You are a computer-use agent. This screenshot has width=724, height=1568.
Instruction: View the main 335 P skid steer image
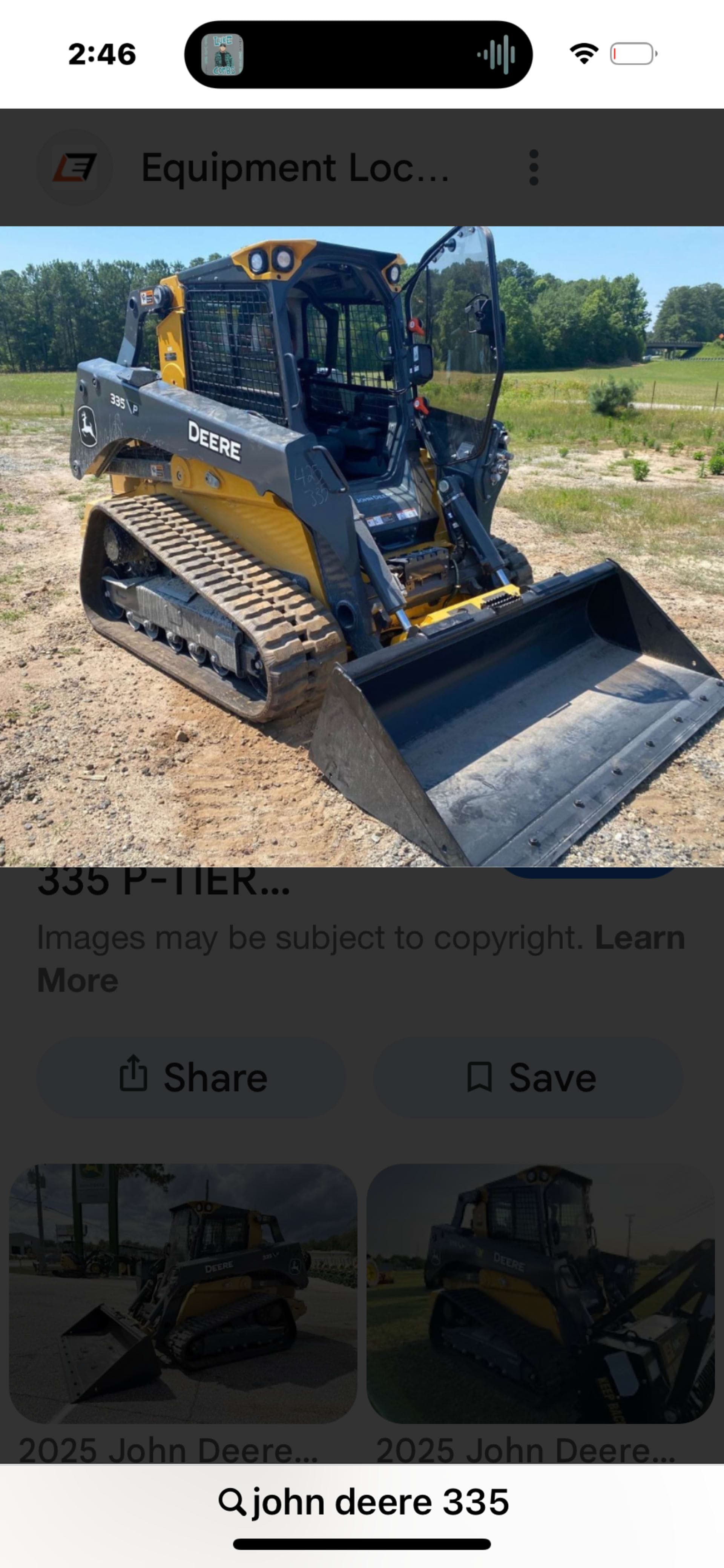tap(362, 546)
